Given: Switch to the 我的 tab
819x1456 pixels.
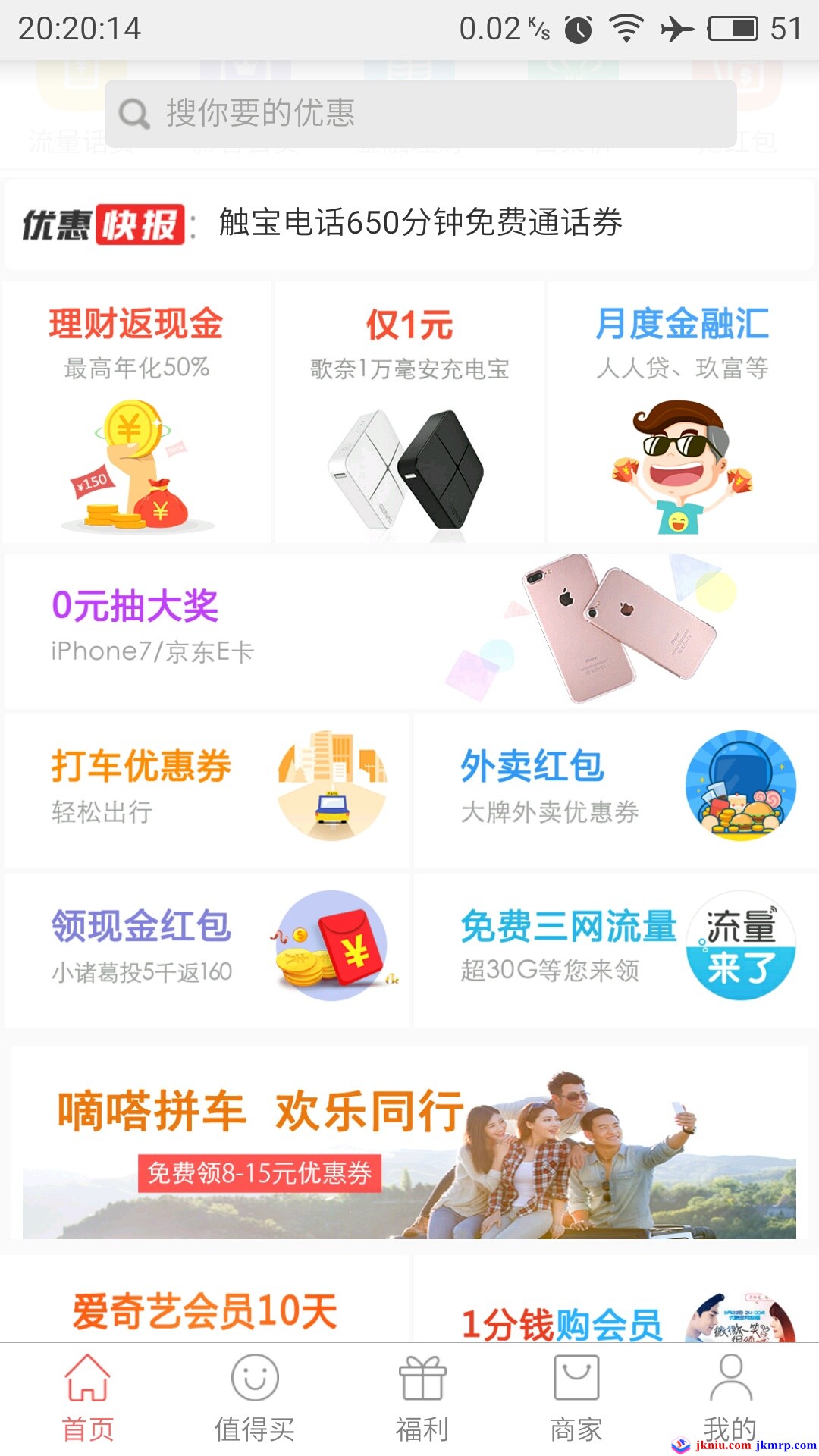Looking at the screenshot, I should coord(730,1399).
